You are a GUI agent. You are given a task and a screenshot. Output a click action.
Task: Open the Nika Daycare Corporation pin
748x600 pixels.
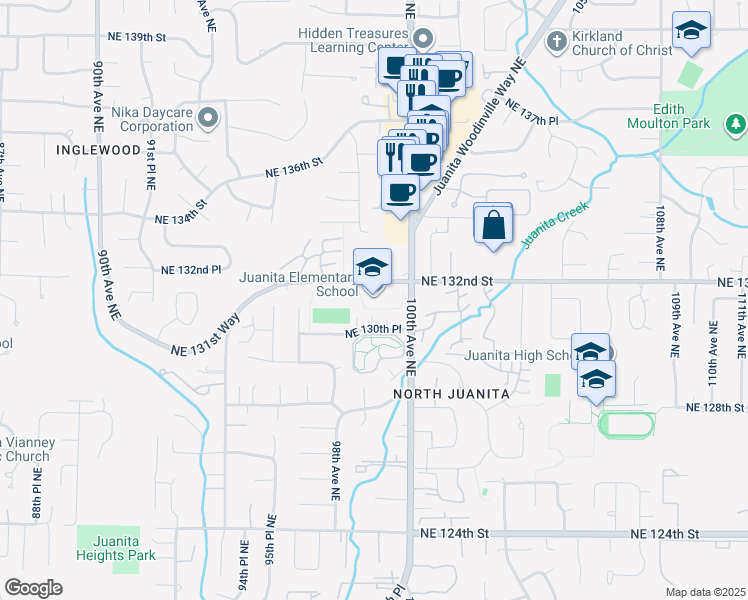(209, 119)
